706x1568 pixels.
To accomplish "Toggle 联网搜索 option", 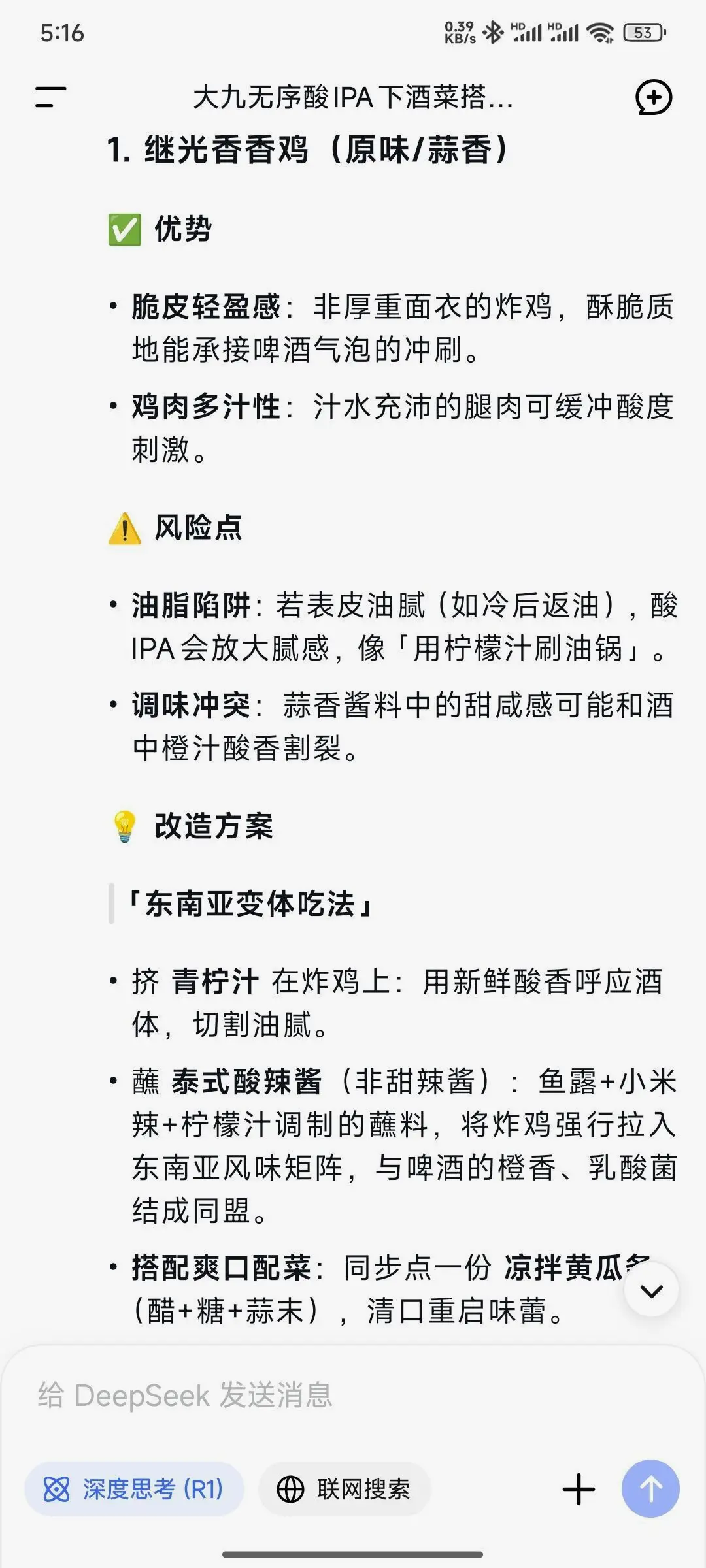I will [x=345, y=1490].
